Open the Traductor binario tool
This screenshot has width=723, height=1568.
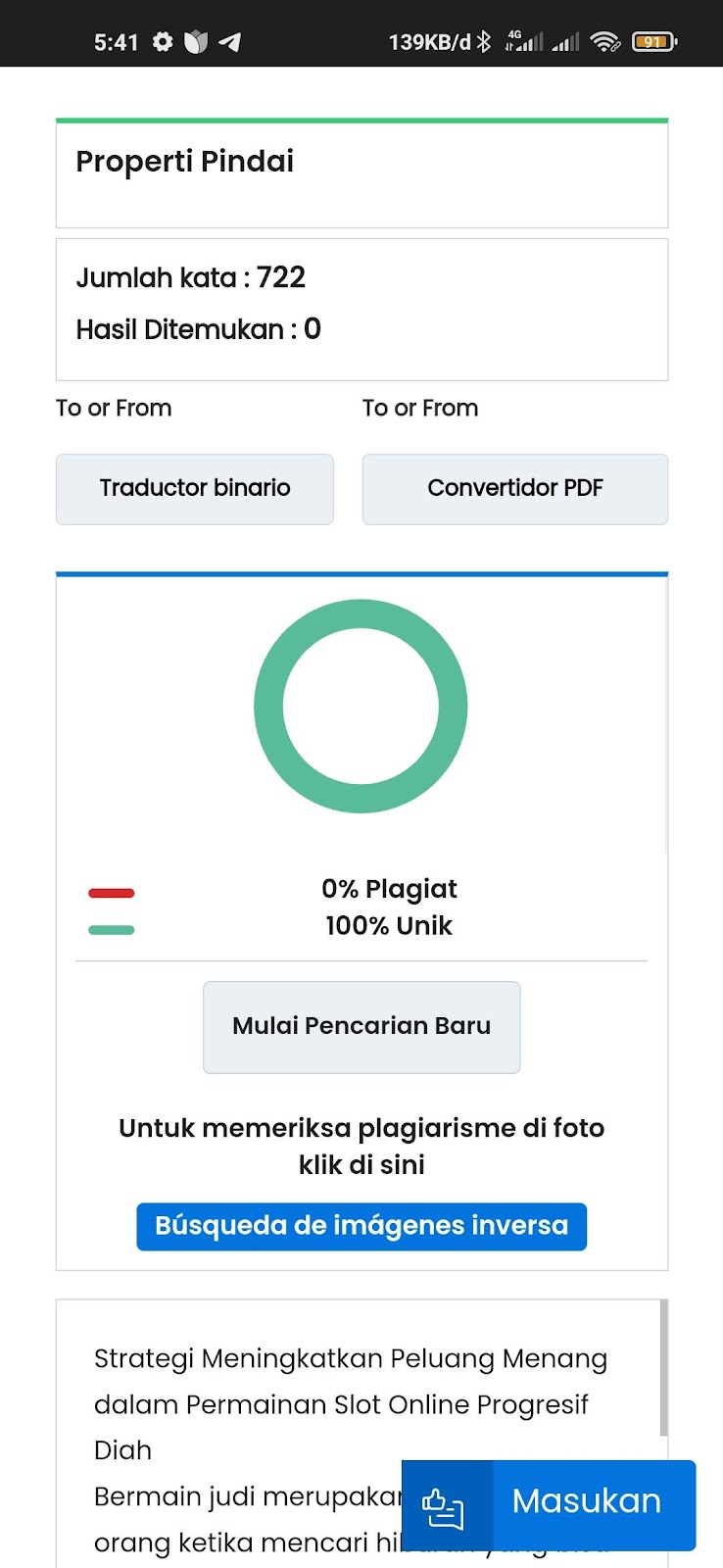click(195, 489)
